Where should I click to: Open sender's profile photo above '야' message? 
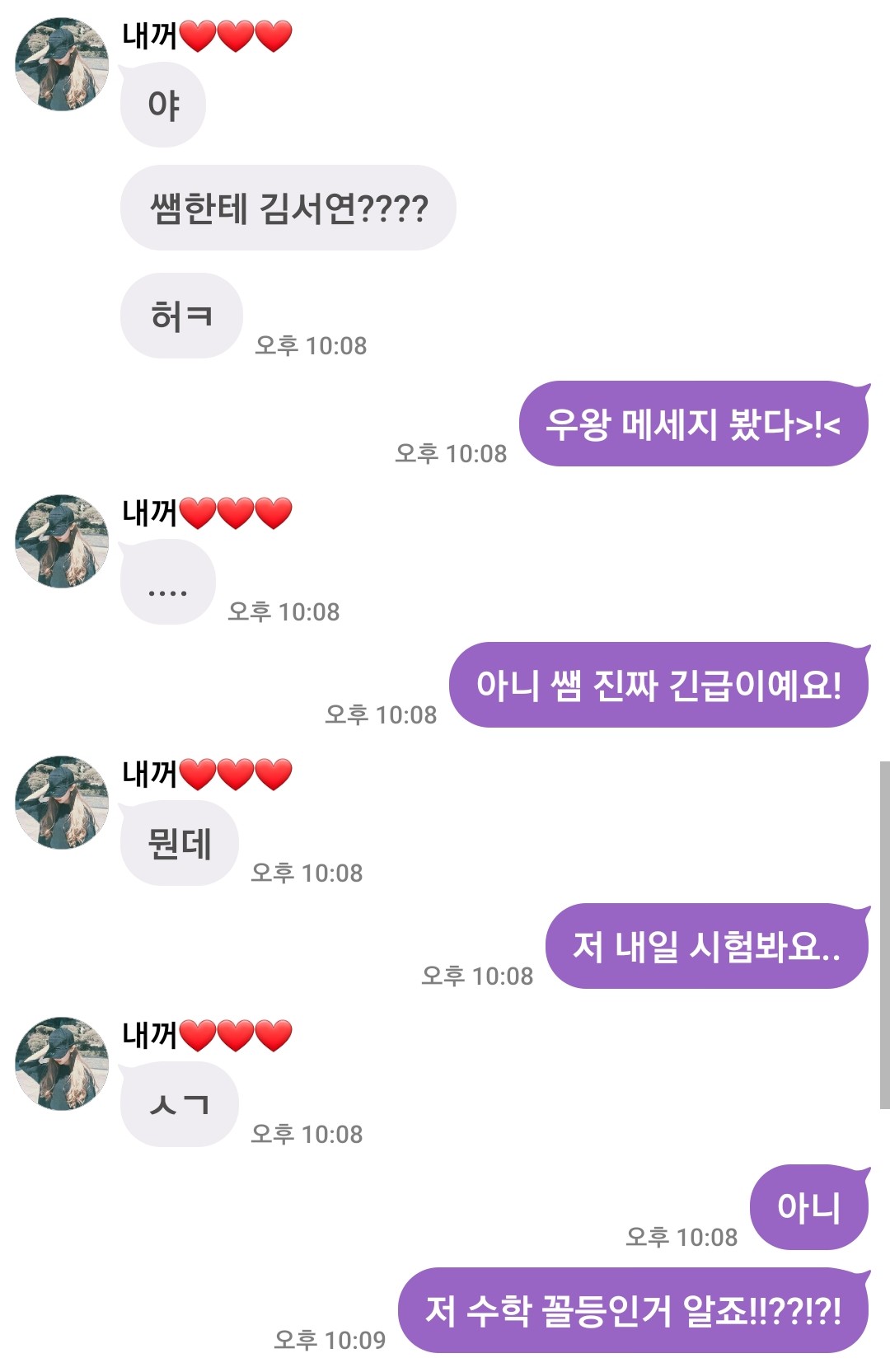pos(62,64)
